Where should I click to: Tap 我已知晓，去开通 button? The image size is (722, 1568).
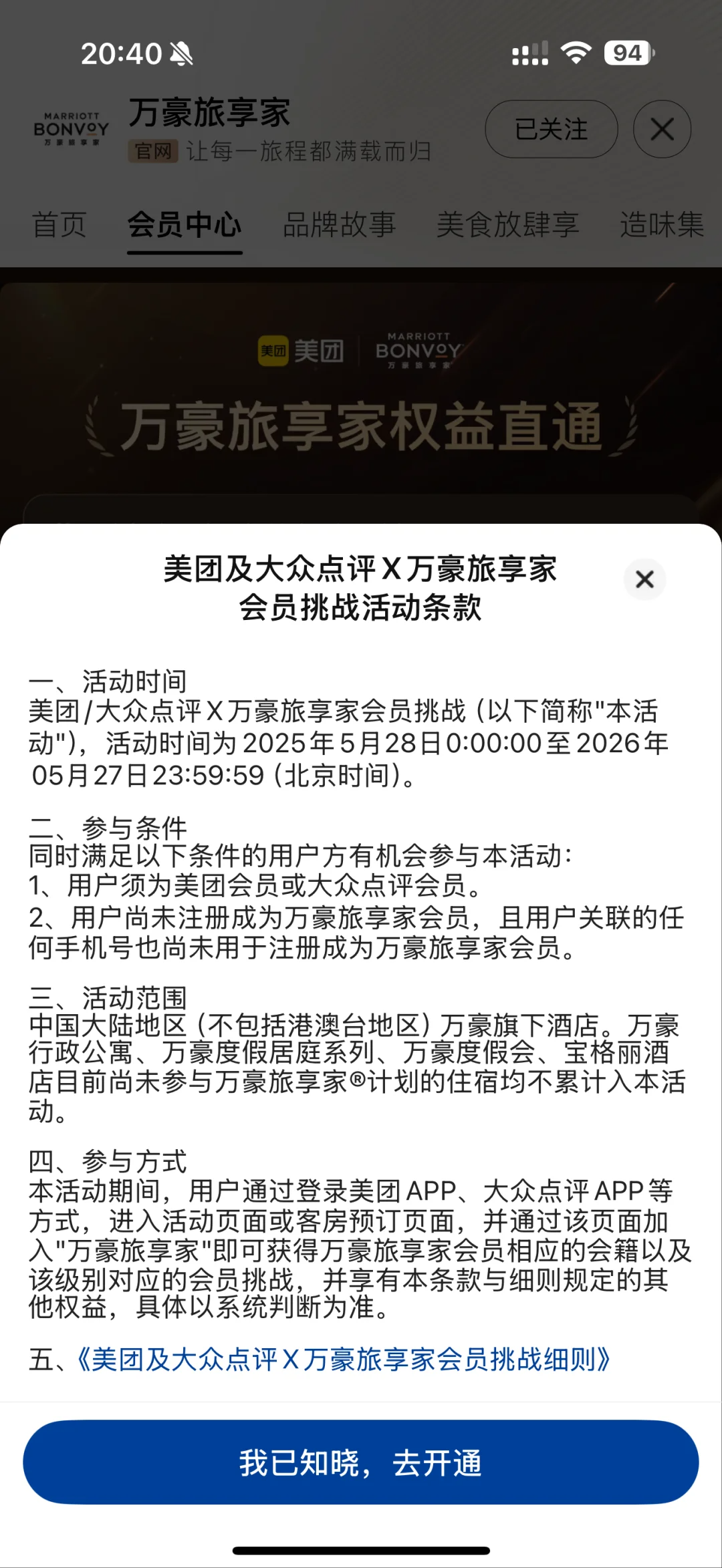(361, 1462)
